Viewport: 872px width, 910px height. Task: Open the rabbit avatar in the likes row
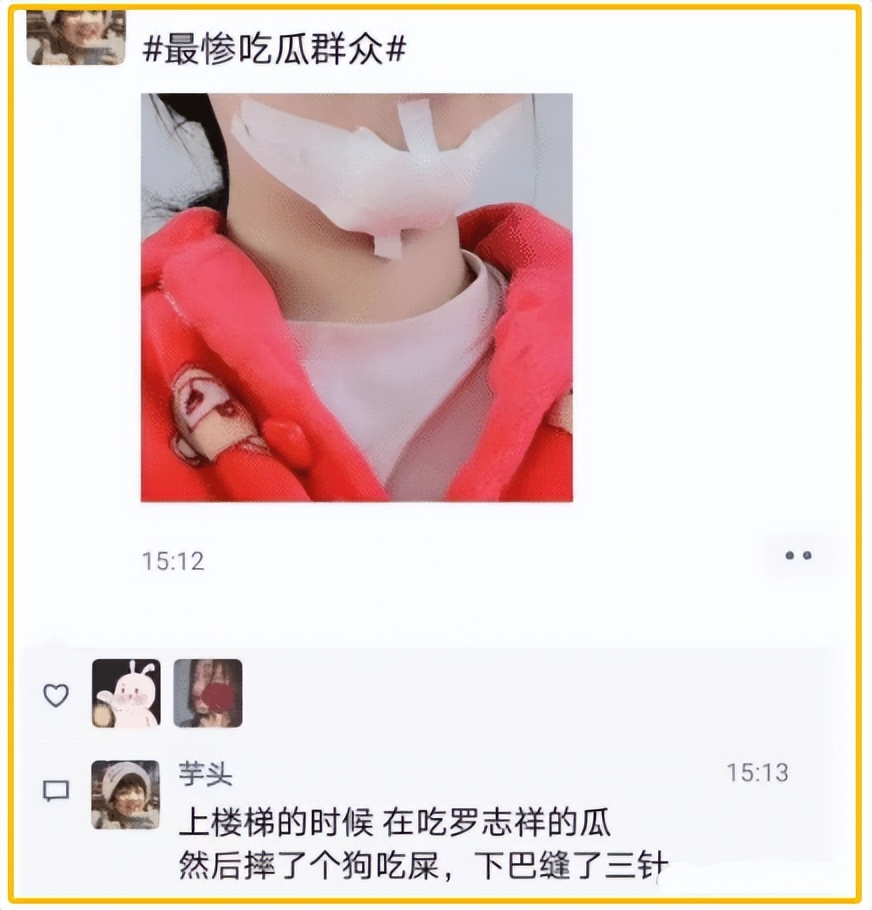coord(125,694)
